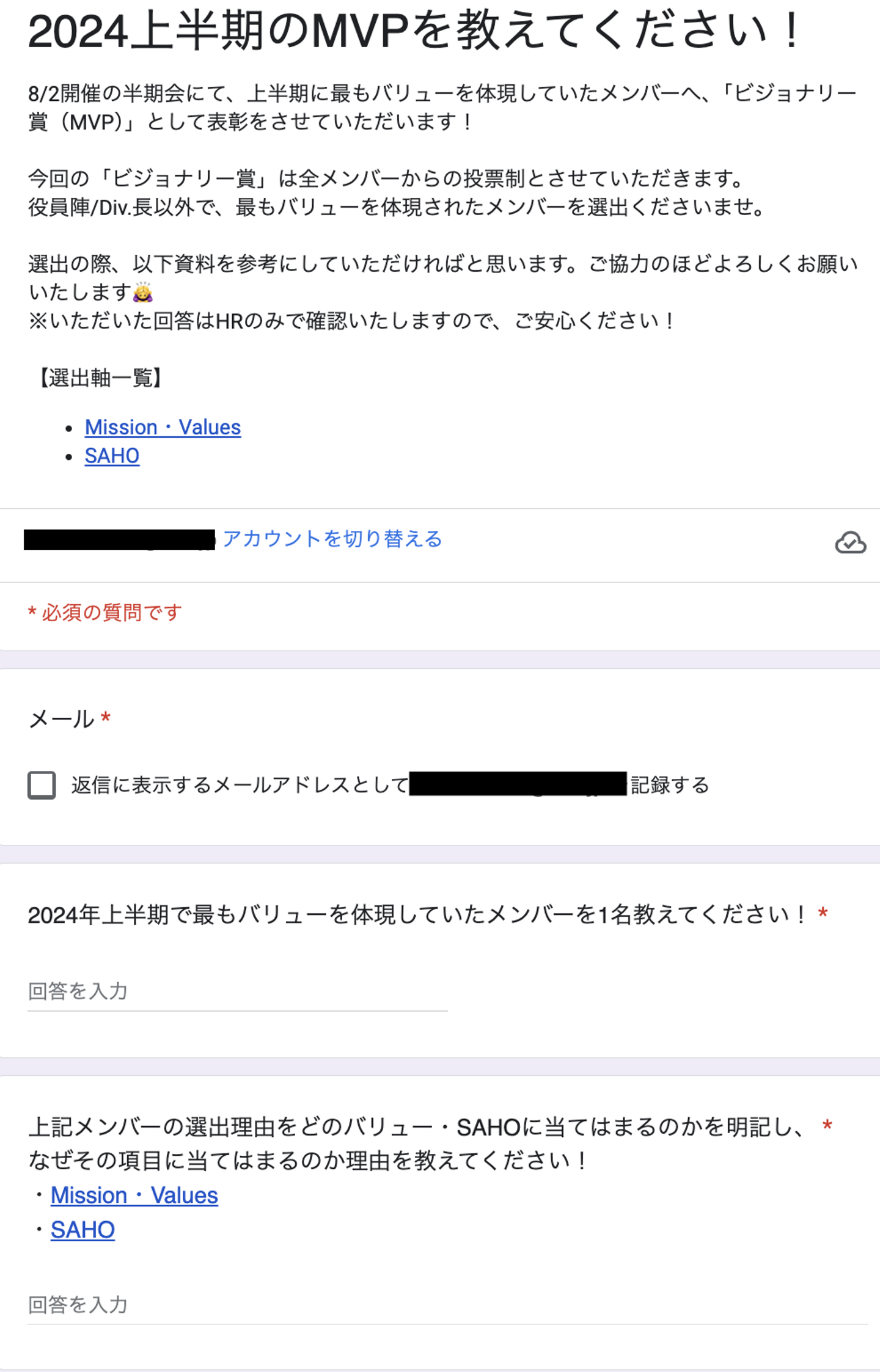Viewport: 880px width, 1372px height.
Task: Tap the cloud saved-draft status icon
Action: 850,543
